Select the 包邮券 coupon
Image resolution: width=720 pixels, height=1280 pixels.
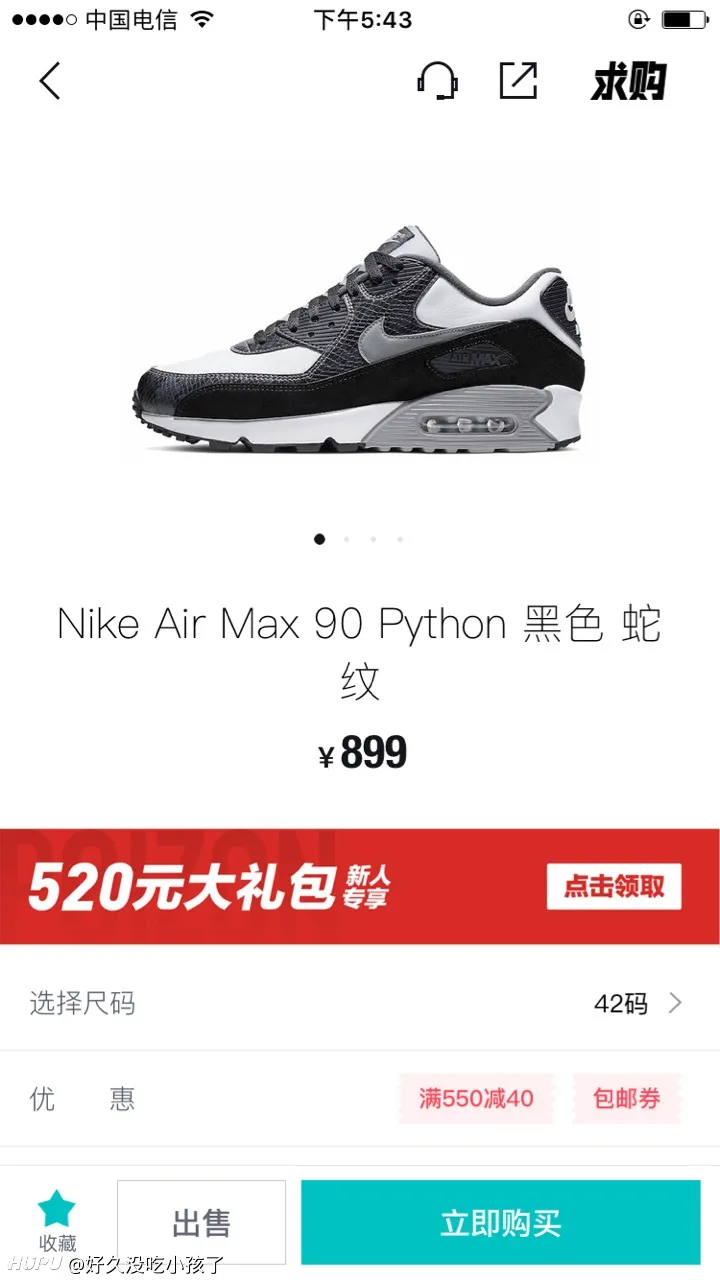coord(627,1098)
